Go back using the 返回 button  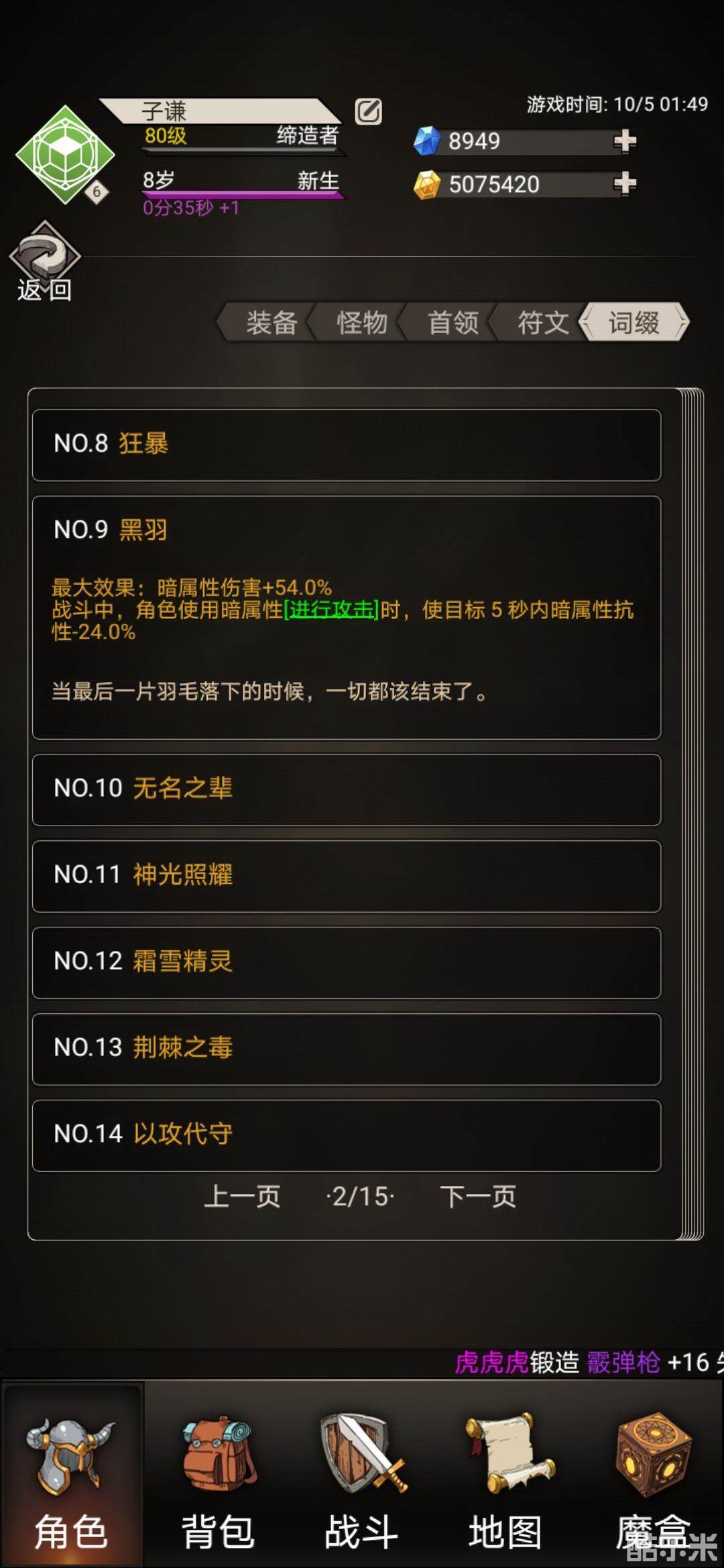44,263
